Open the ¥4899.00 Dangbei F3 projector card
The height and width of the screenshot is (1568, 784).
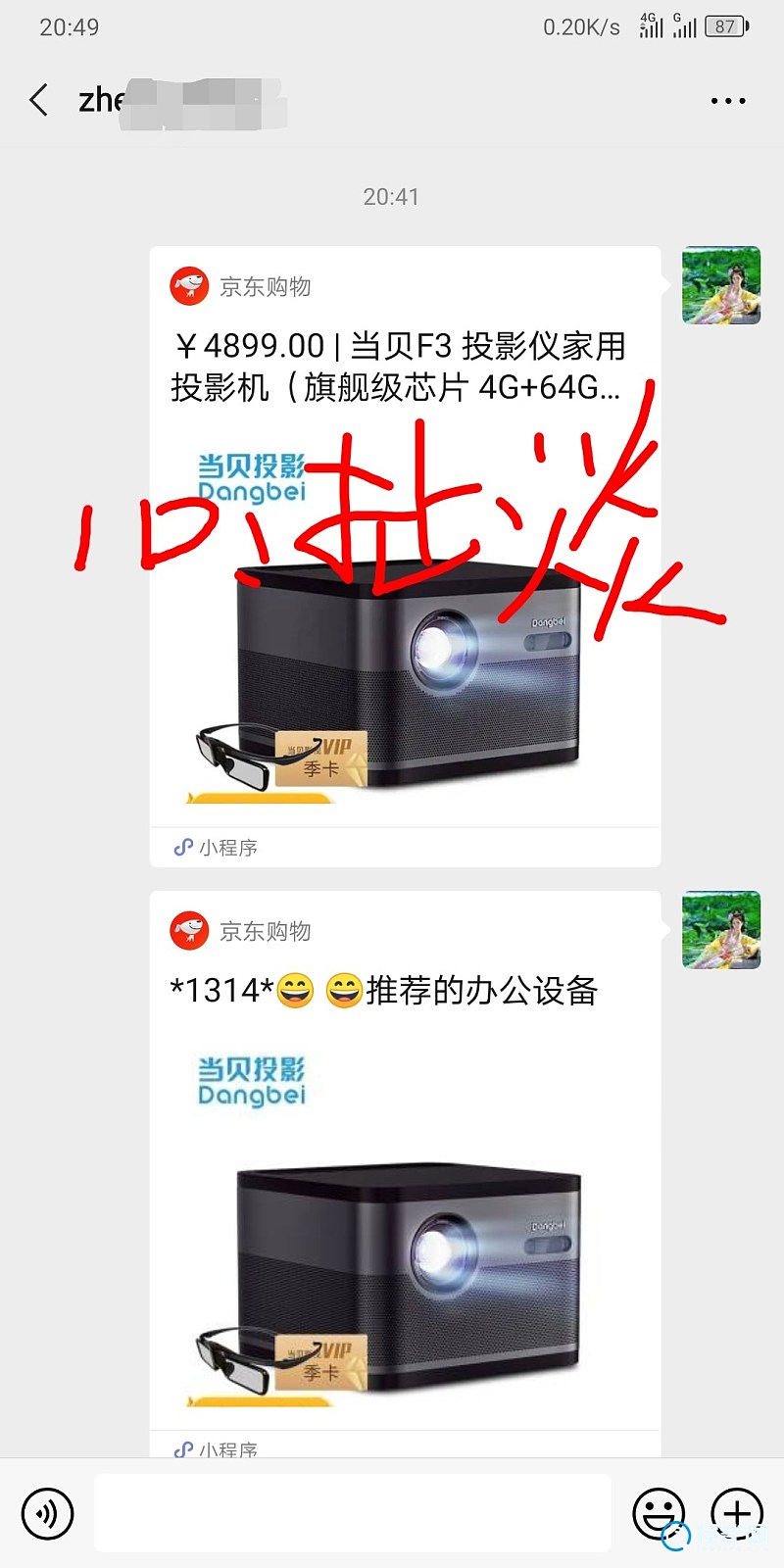click(405, 556)
